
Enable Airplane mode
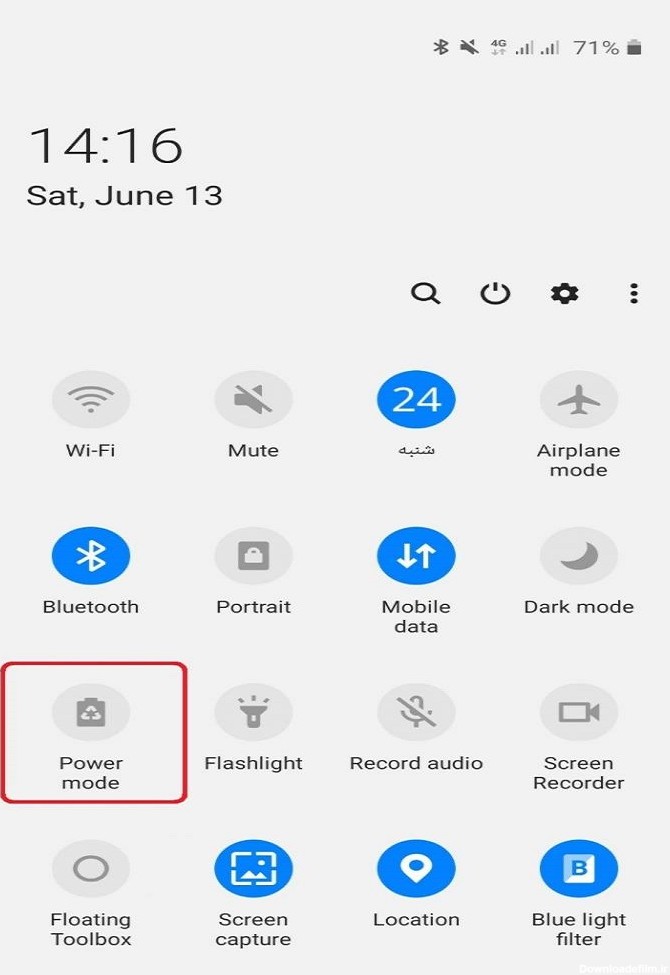[579, 400]
